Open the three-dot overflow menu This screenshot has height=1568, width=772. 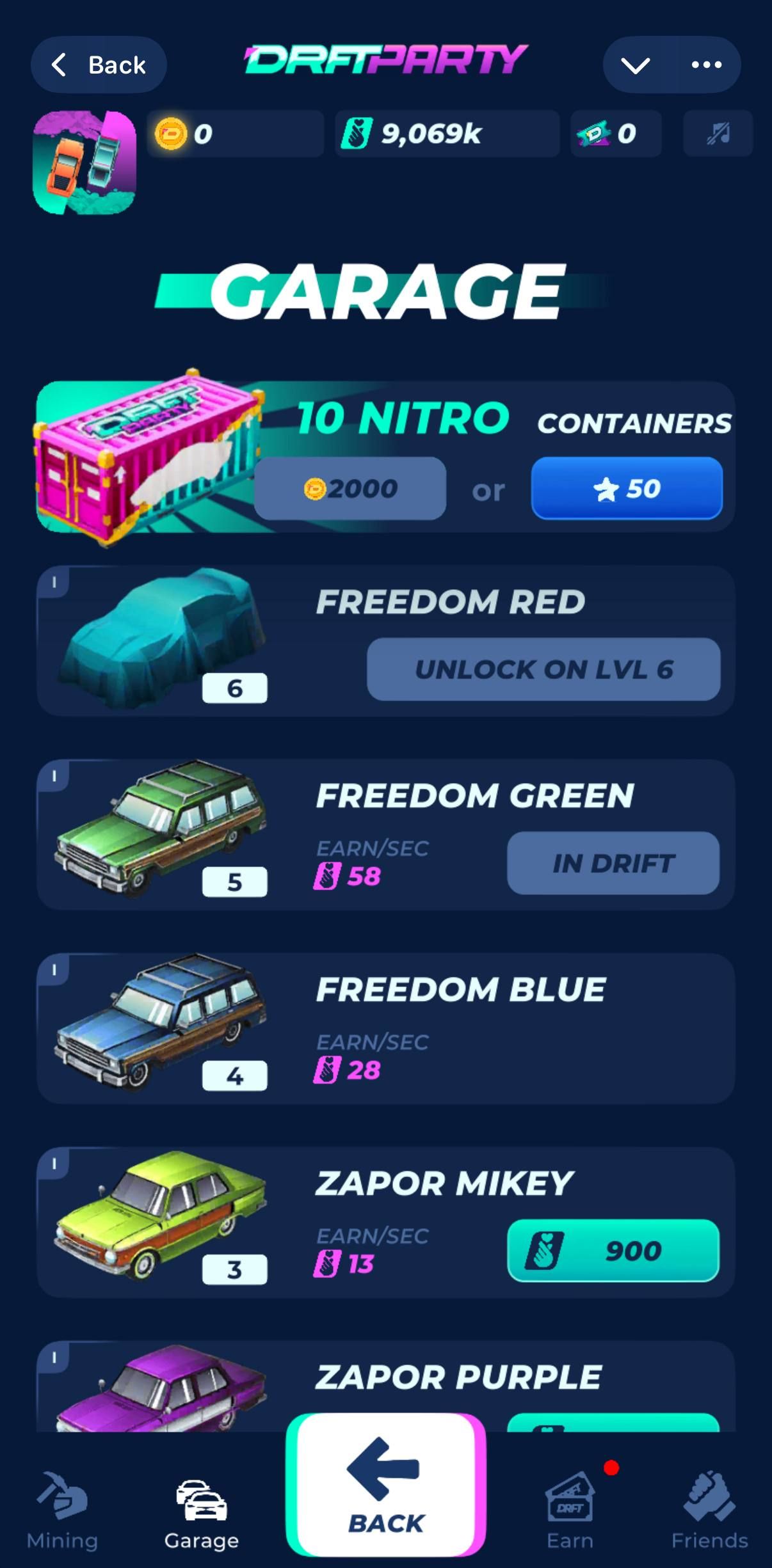(706, 65)
